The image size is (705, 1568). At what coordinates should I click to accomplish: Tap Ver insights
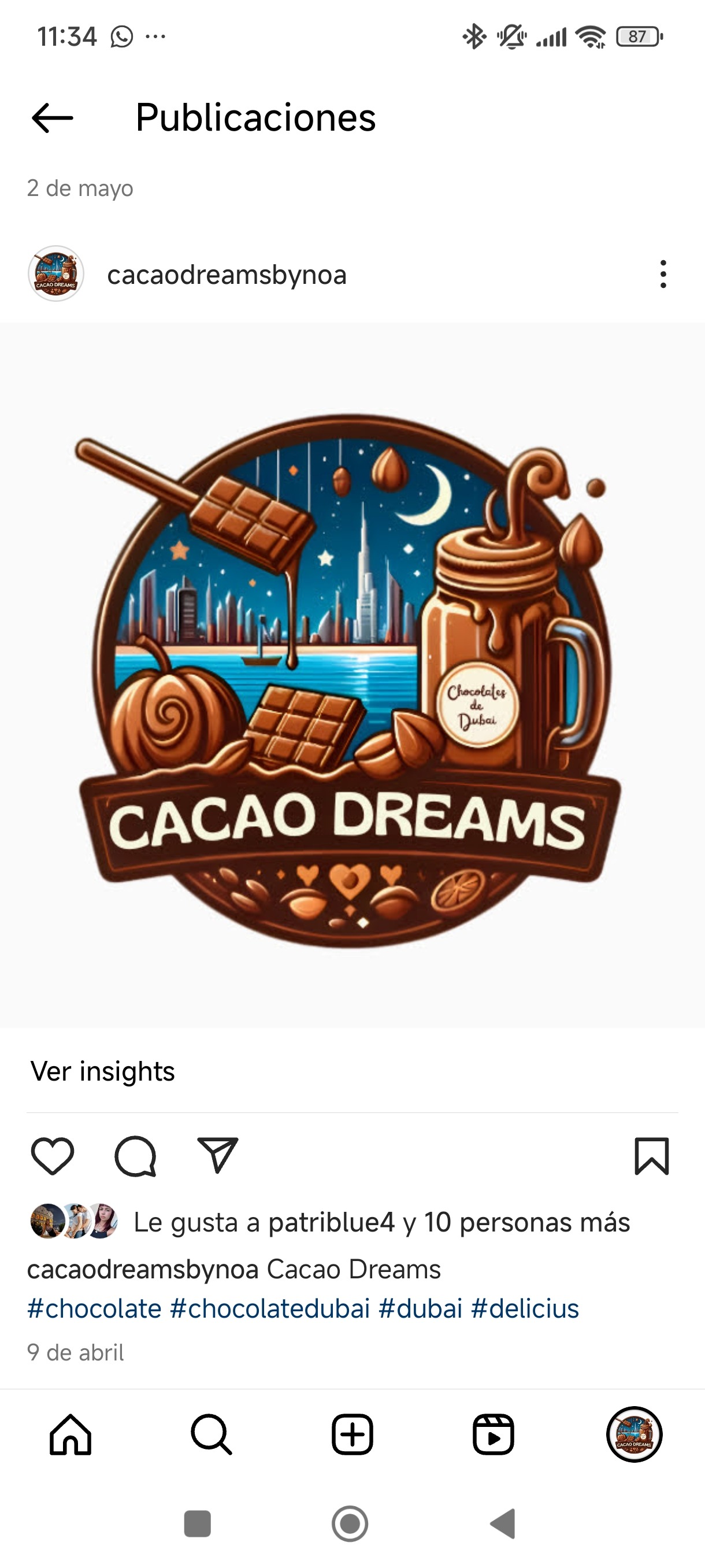[x=102, y=1071]
